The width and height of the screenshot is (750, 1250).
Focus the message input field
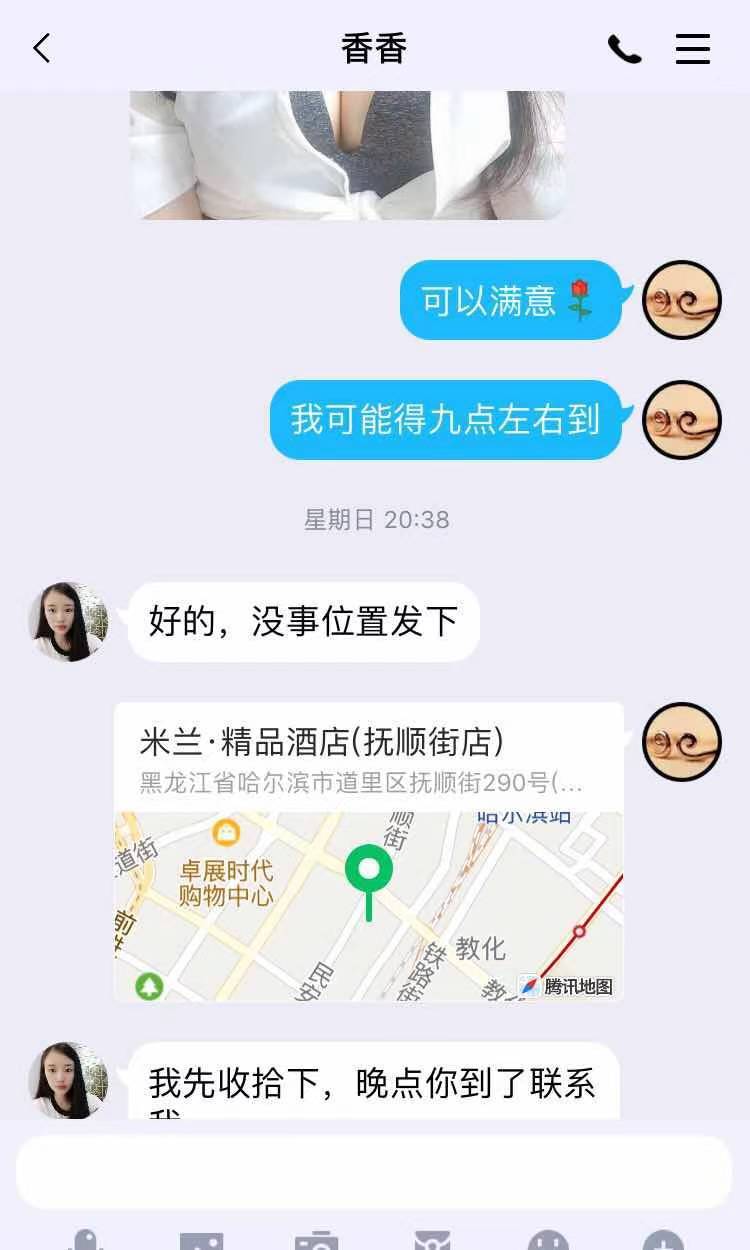tap(374, 1172)
